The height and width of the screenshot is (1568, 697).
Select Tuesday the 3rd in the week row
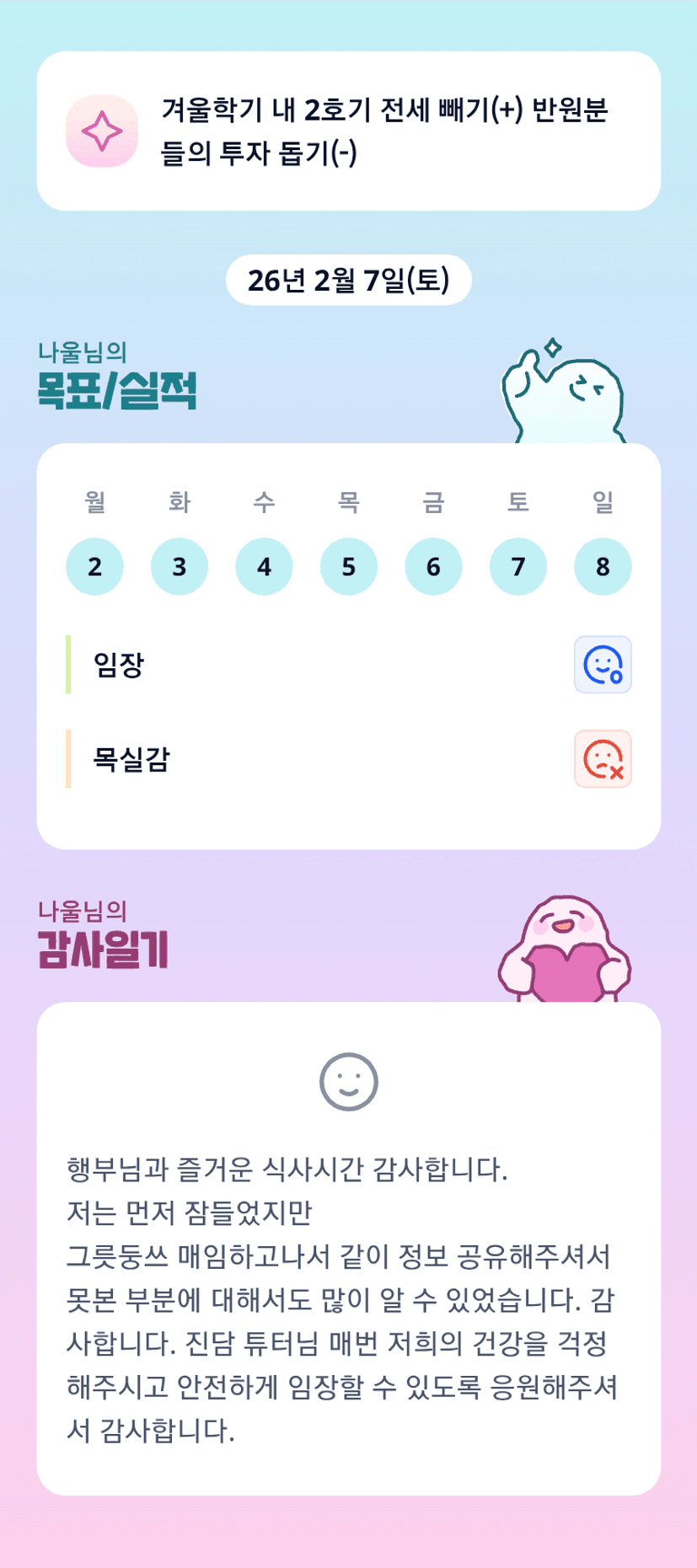coord(180,567)
